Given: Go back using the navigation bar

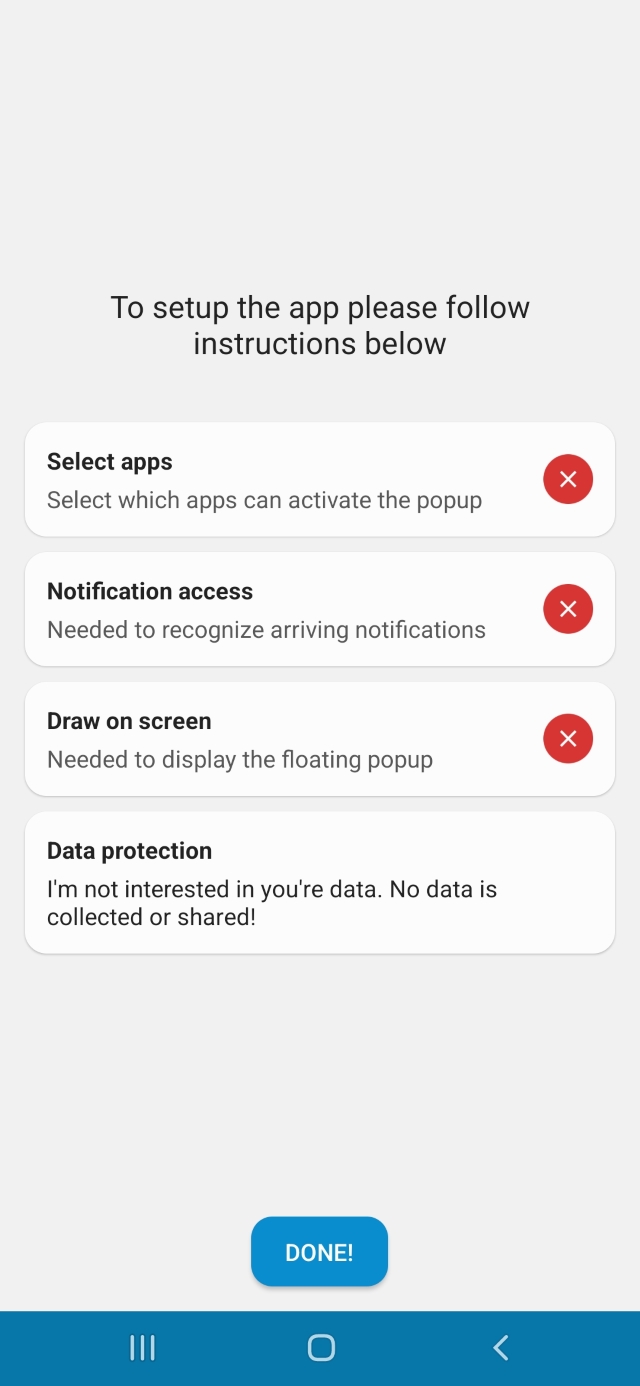Looking at the screenshot, I should tap(501, 1348).
